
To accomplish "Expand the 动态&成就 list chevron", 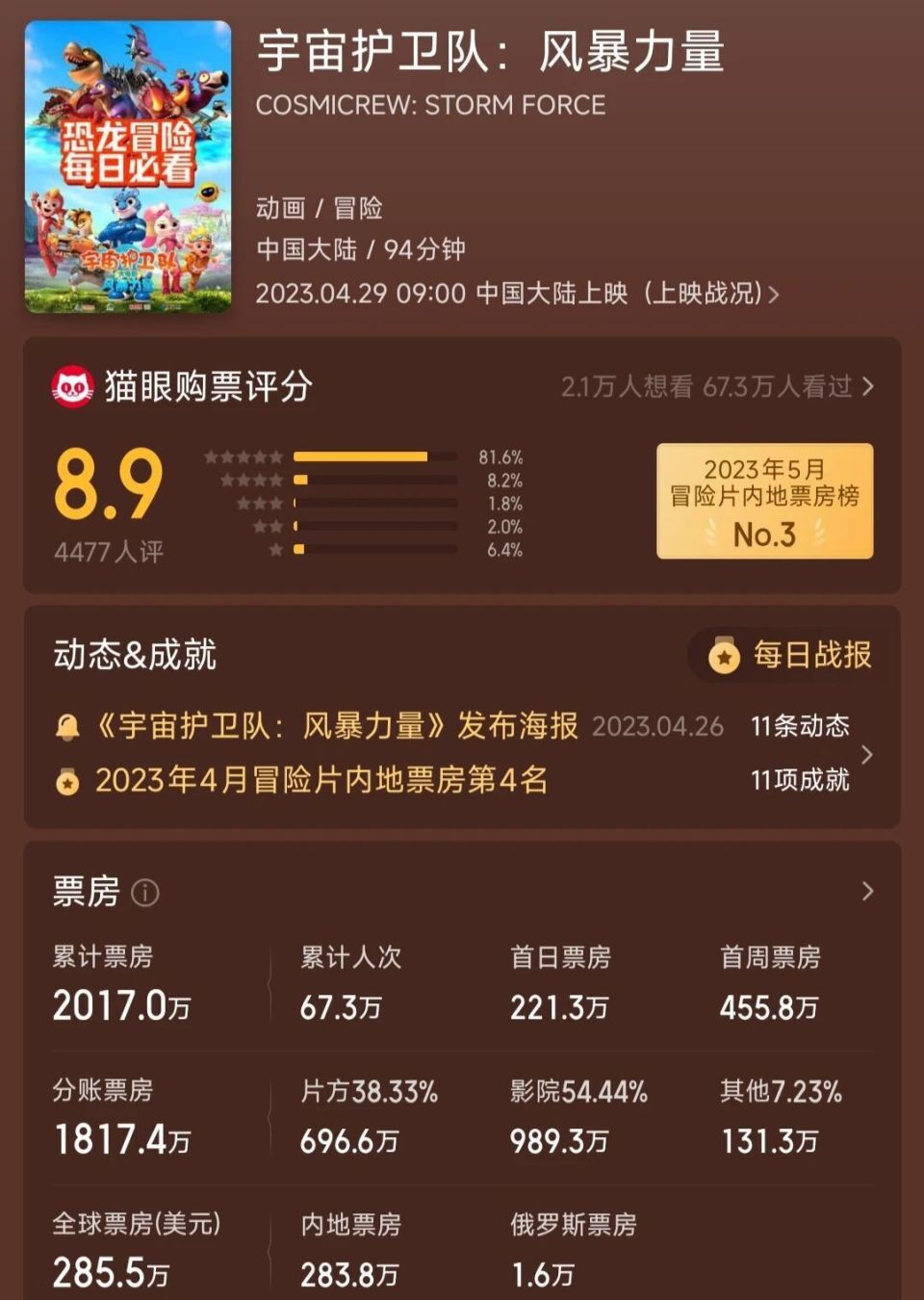I will click(x=869, y=753).
